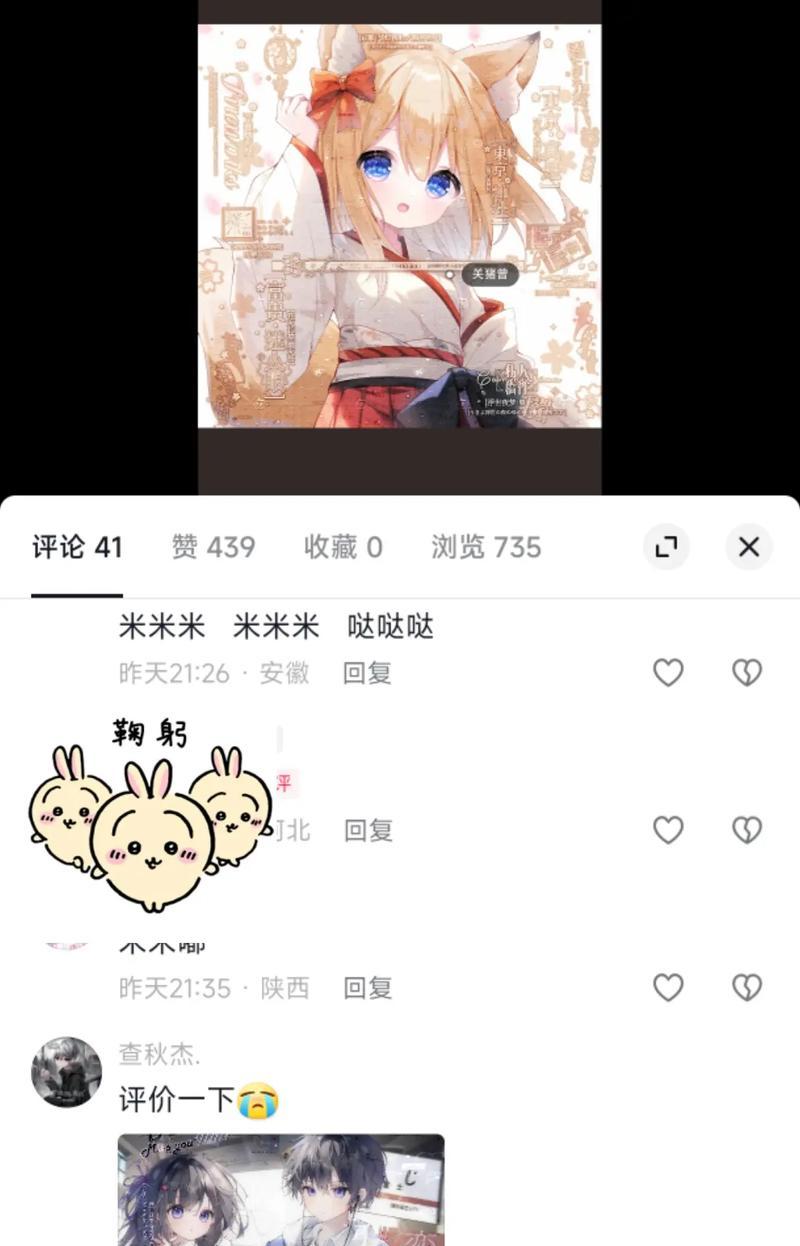Select the 评论 41 tab
The image size is (800, 1246).
(x=77, y=547)
